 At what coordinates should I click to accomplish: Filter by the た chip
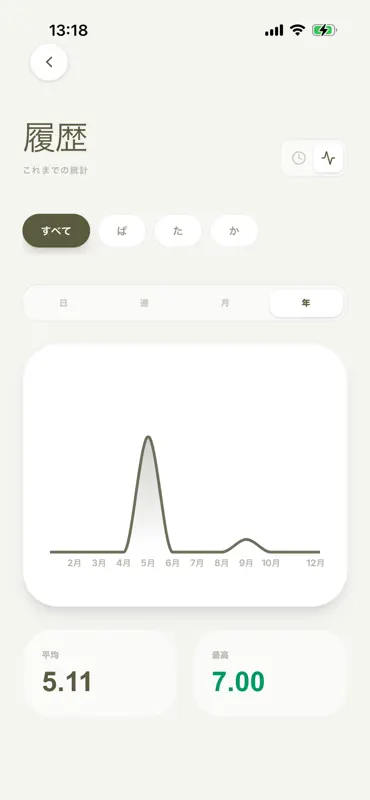pyautogui.click(x=178, y=231)
